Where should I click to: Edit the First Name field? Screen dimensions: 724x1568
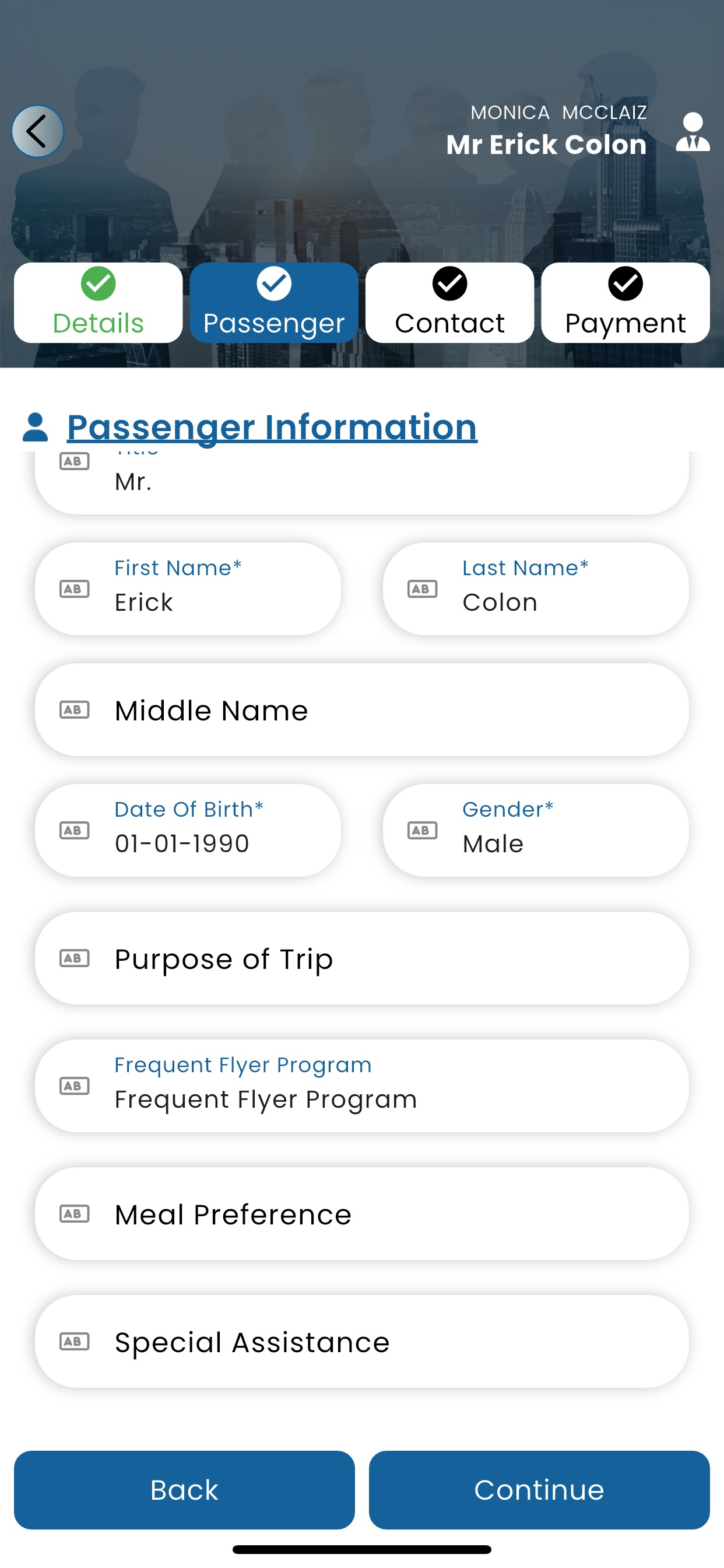(188, 589)
